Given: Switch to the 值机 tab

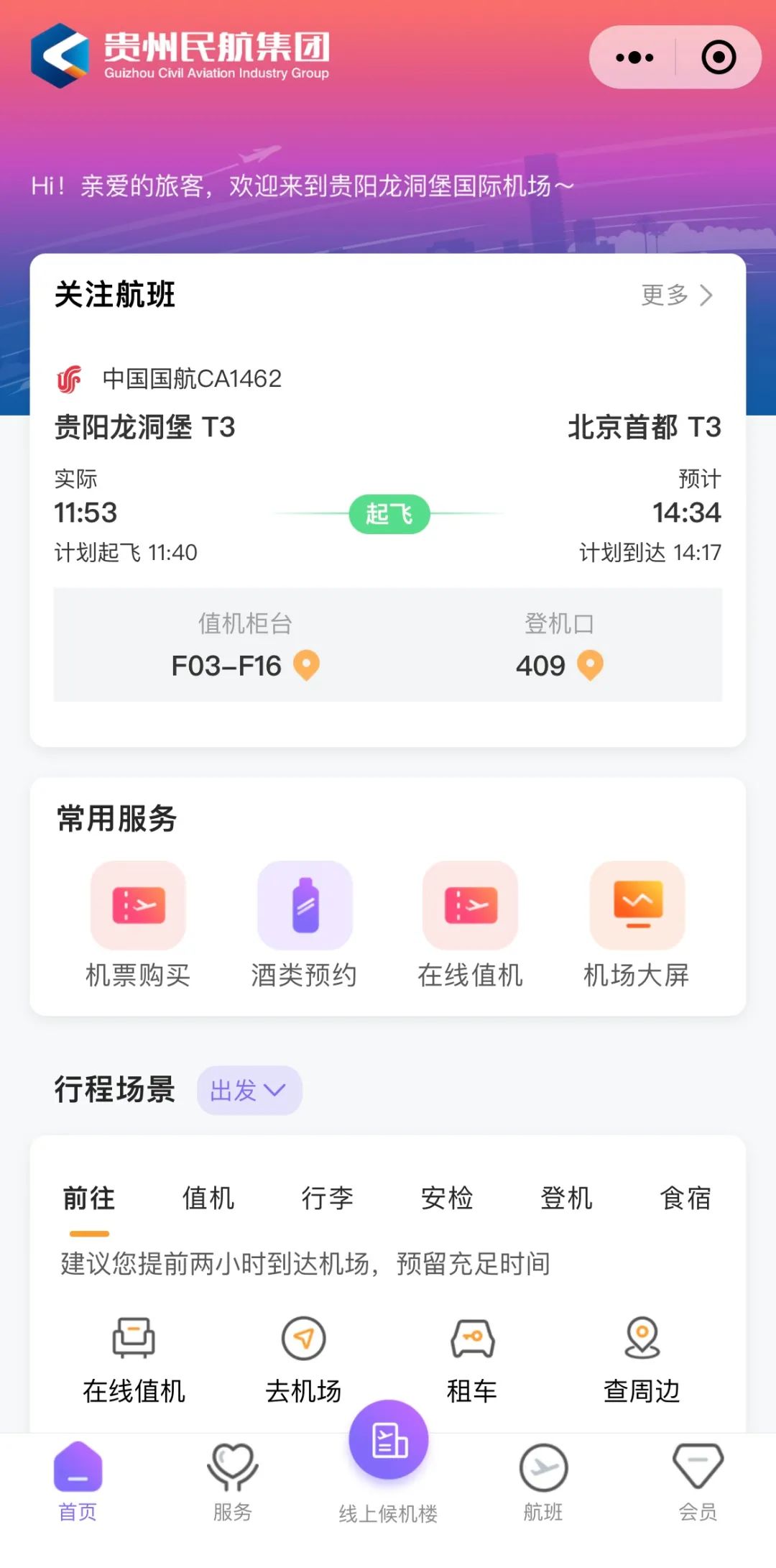Looking at the screenshot, I should click(x=208, y=1198).
